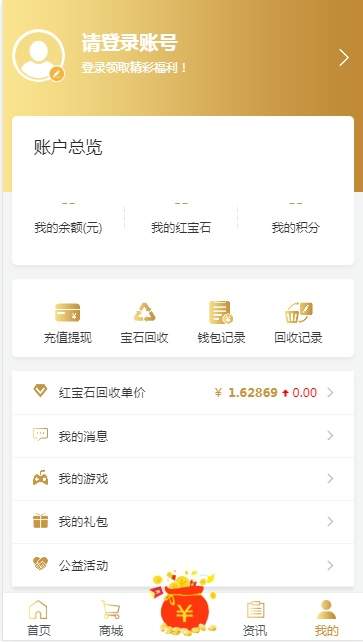The width and height of the screenshot is (363, 642).
Task: Tap the profile avatar to log in
Action: point(38,56)
